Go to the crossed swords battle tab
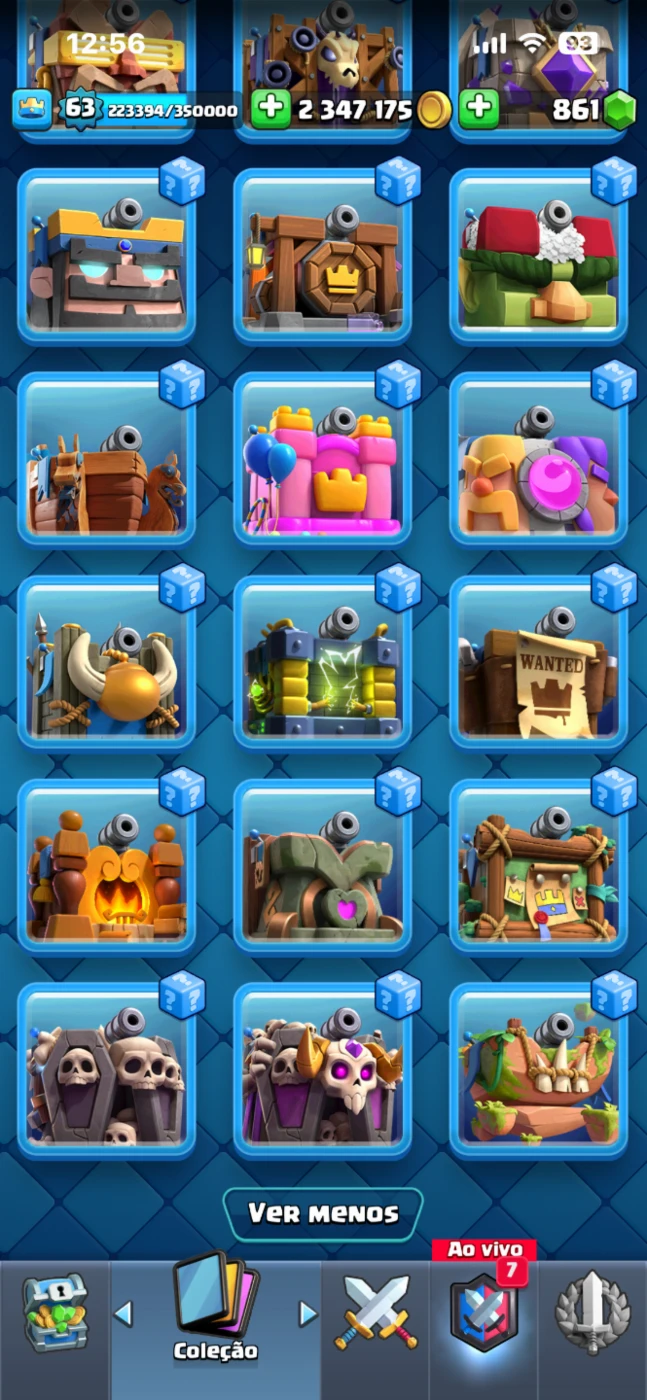The height and width of the screenshot is (1400, 647). click(x=376, y=1312)
